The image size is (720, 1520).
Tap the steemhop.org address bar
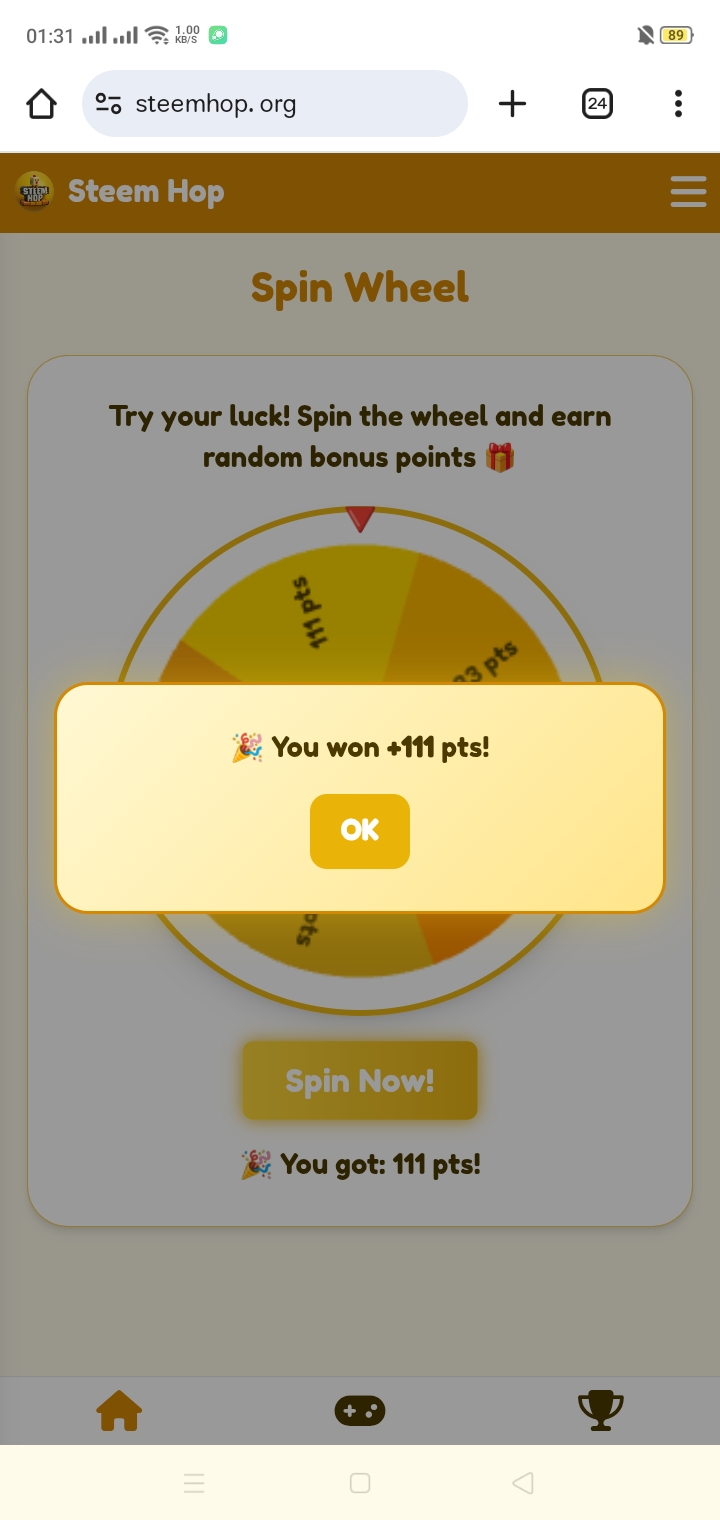[275, 104]
